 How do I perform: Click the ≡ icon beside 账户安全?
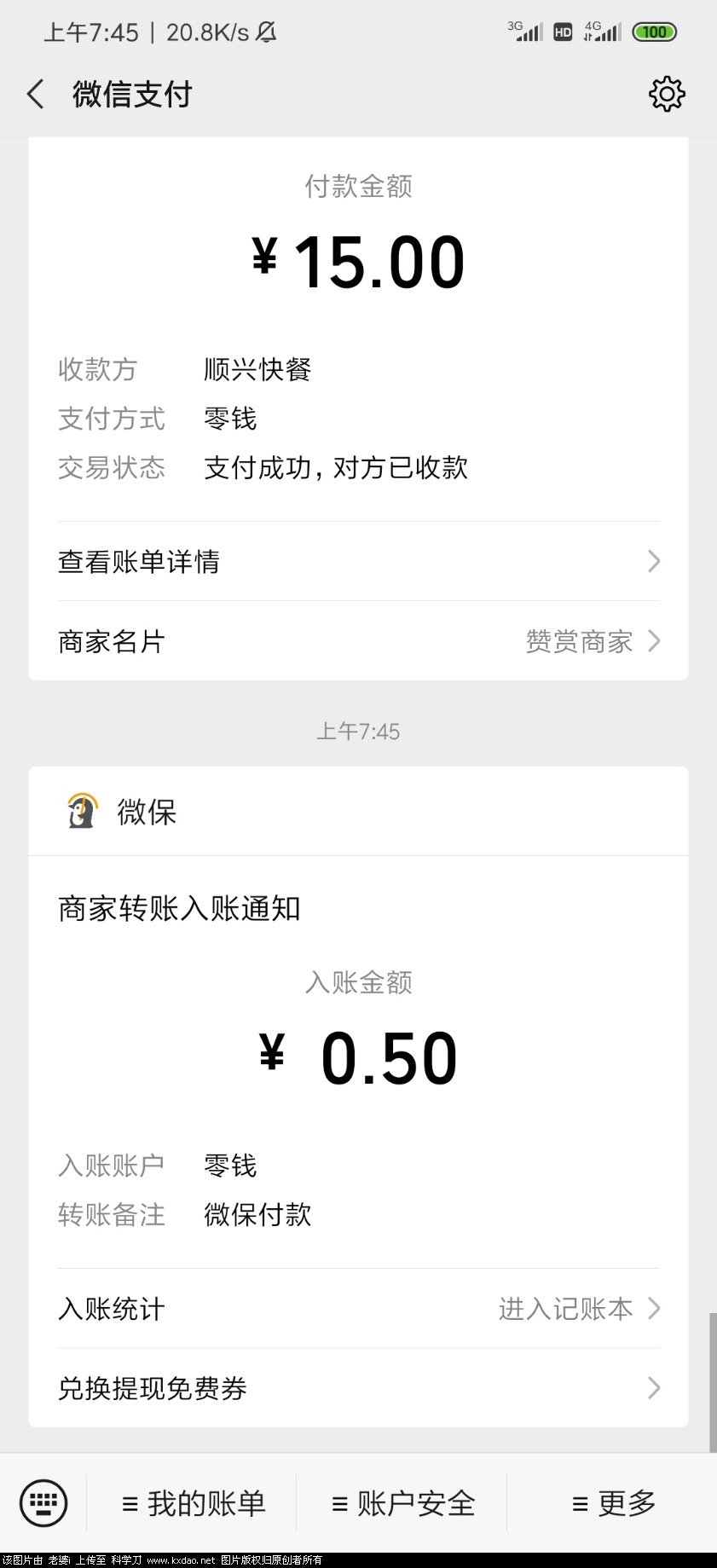coord(339,1504)
